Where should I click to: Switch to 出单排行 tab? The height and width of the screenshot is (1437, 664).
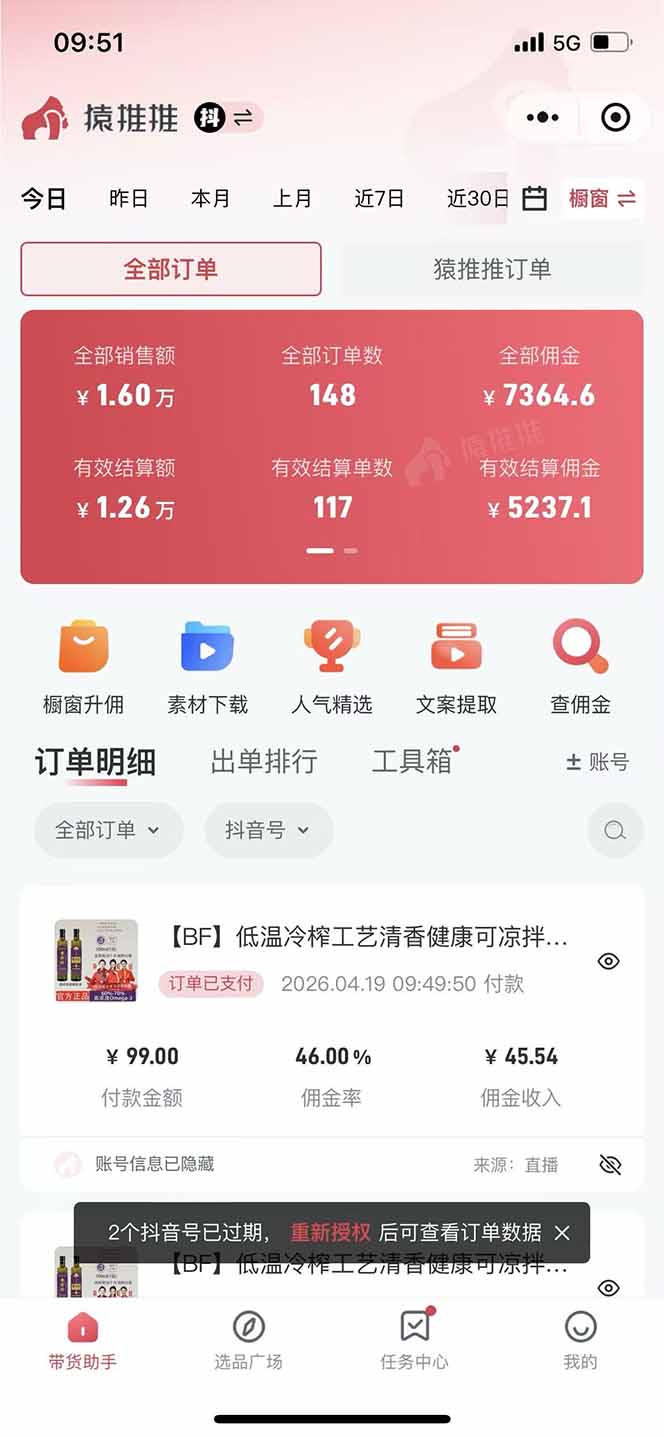pos(264,762)
